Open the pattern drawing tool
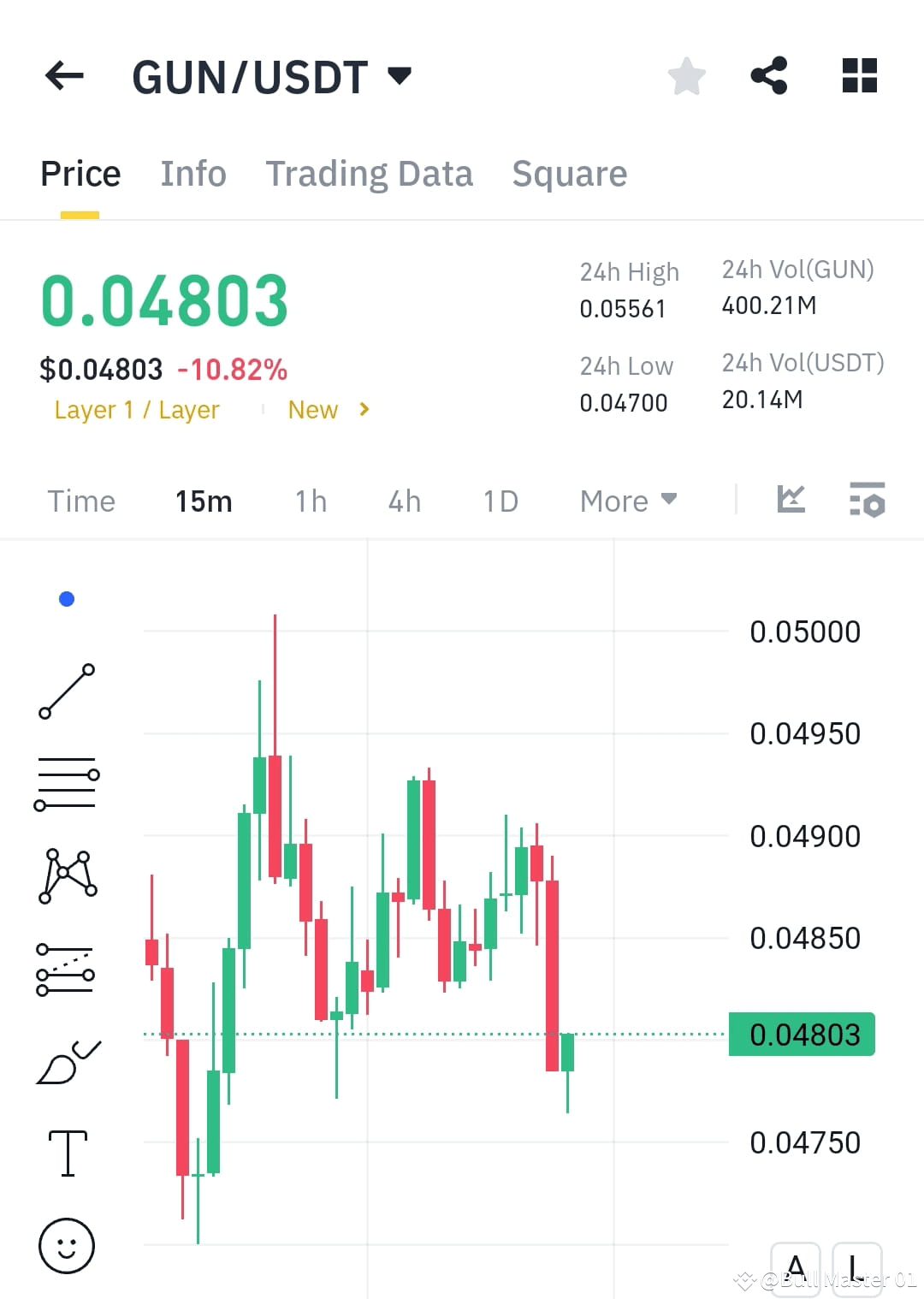Screen dimensions: 924x1299 [x=67, y=875]
